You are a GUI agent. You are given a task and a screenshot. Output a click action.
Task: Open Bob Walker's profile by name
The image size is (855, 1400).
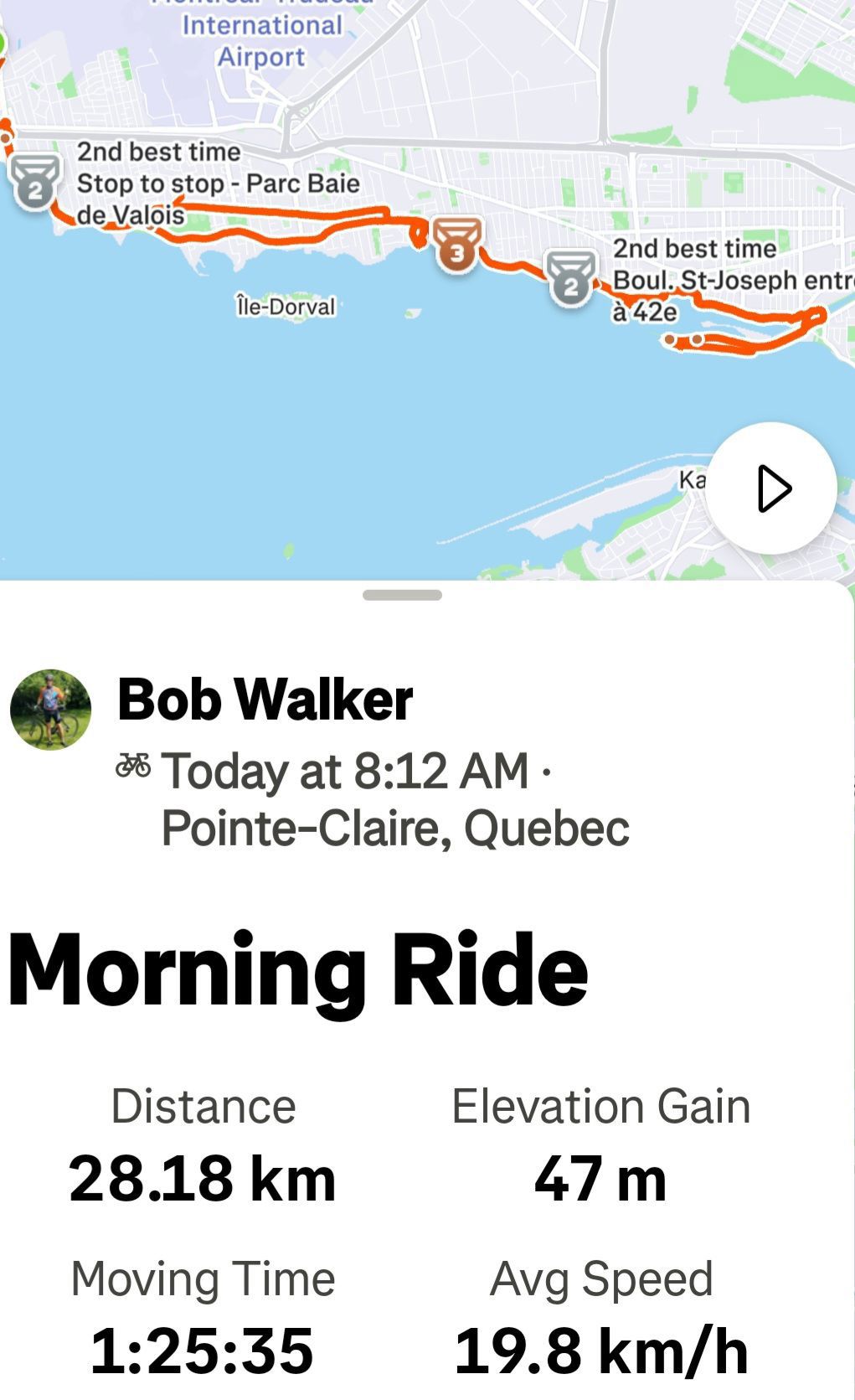coord(265,699)
